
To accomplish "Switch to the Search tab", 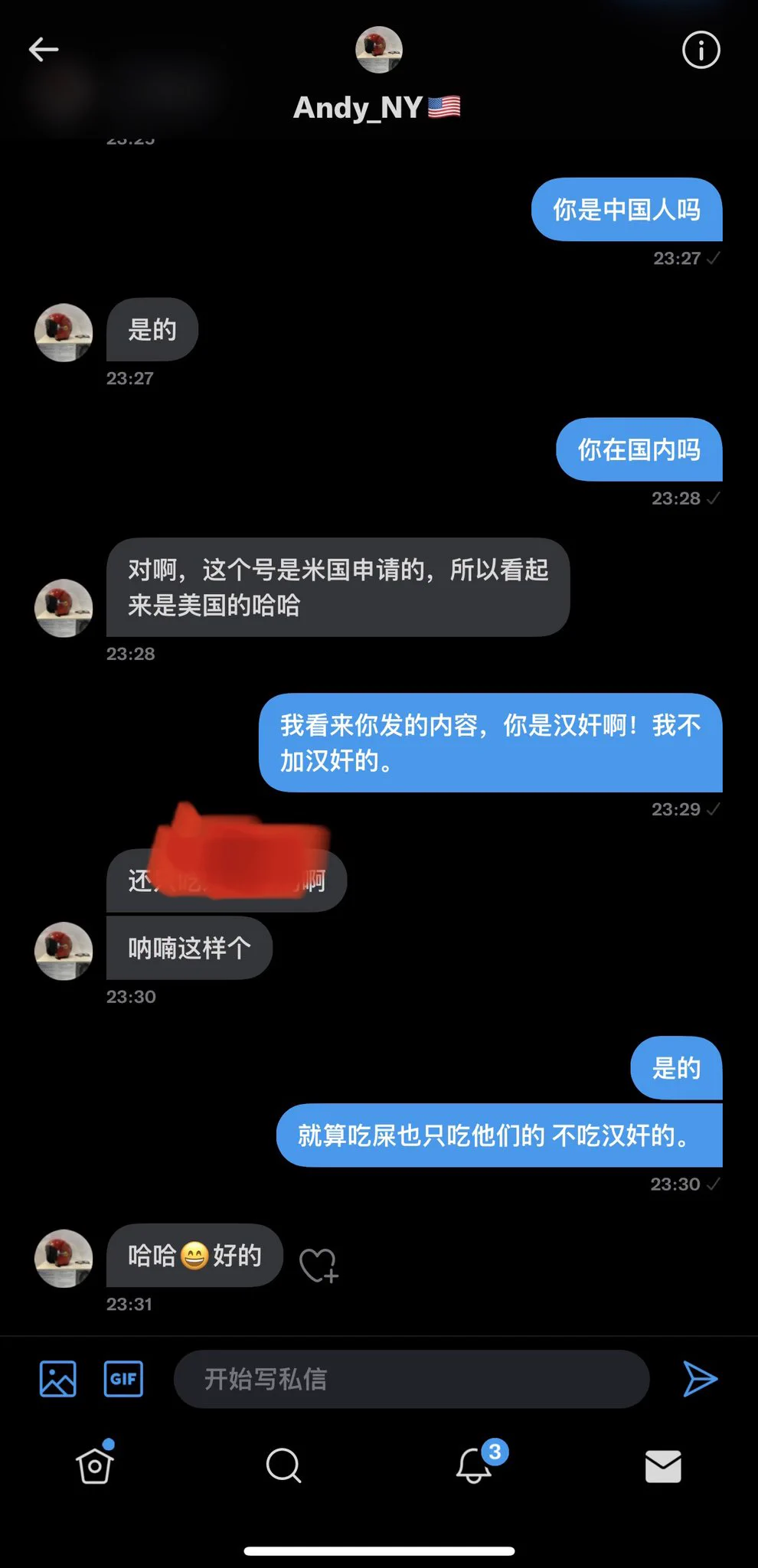I will (283, 1465).
